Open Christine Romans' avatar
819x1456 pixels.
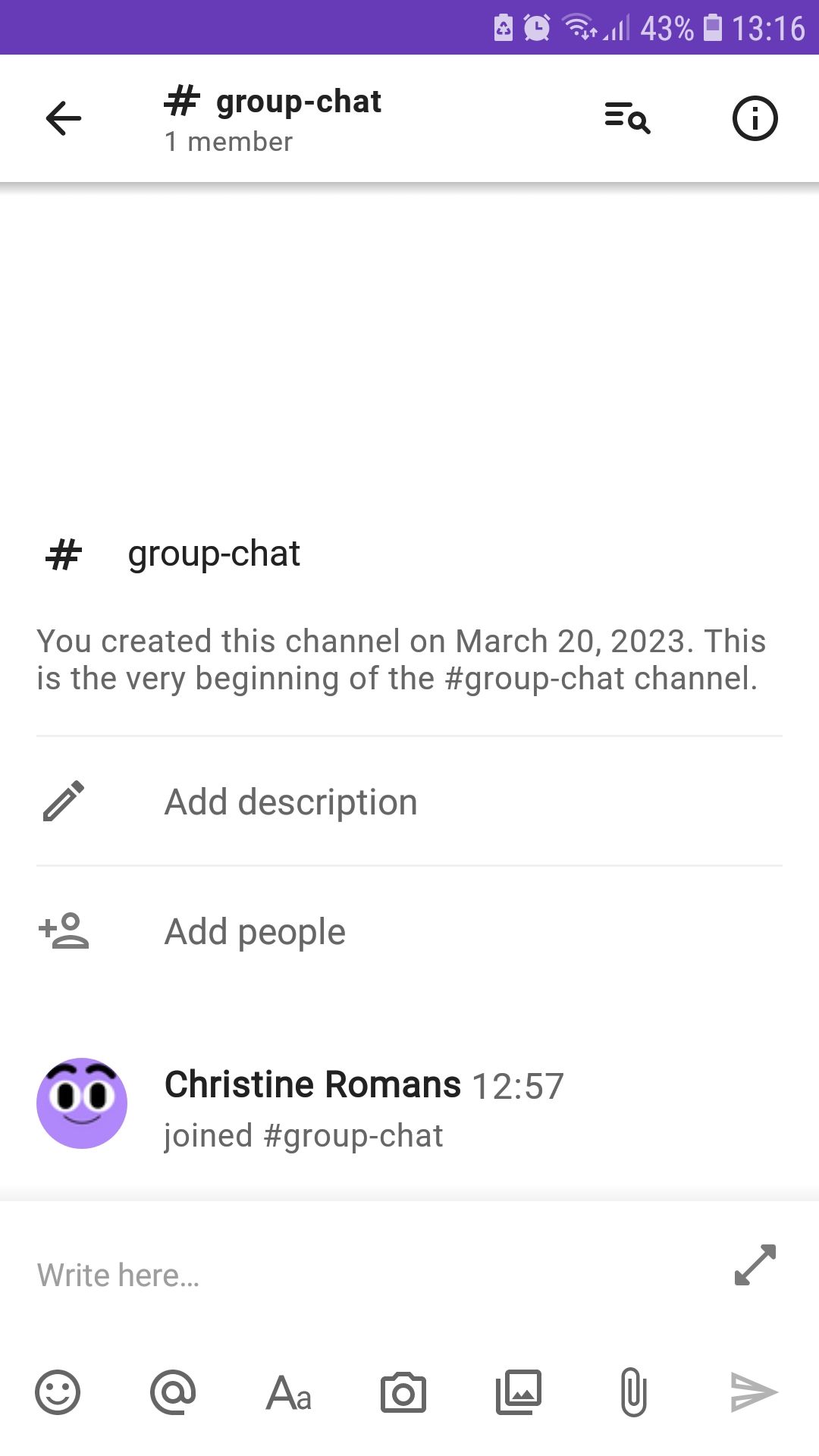click(x=82, y=1103)
